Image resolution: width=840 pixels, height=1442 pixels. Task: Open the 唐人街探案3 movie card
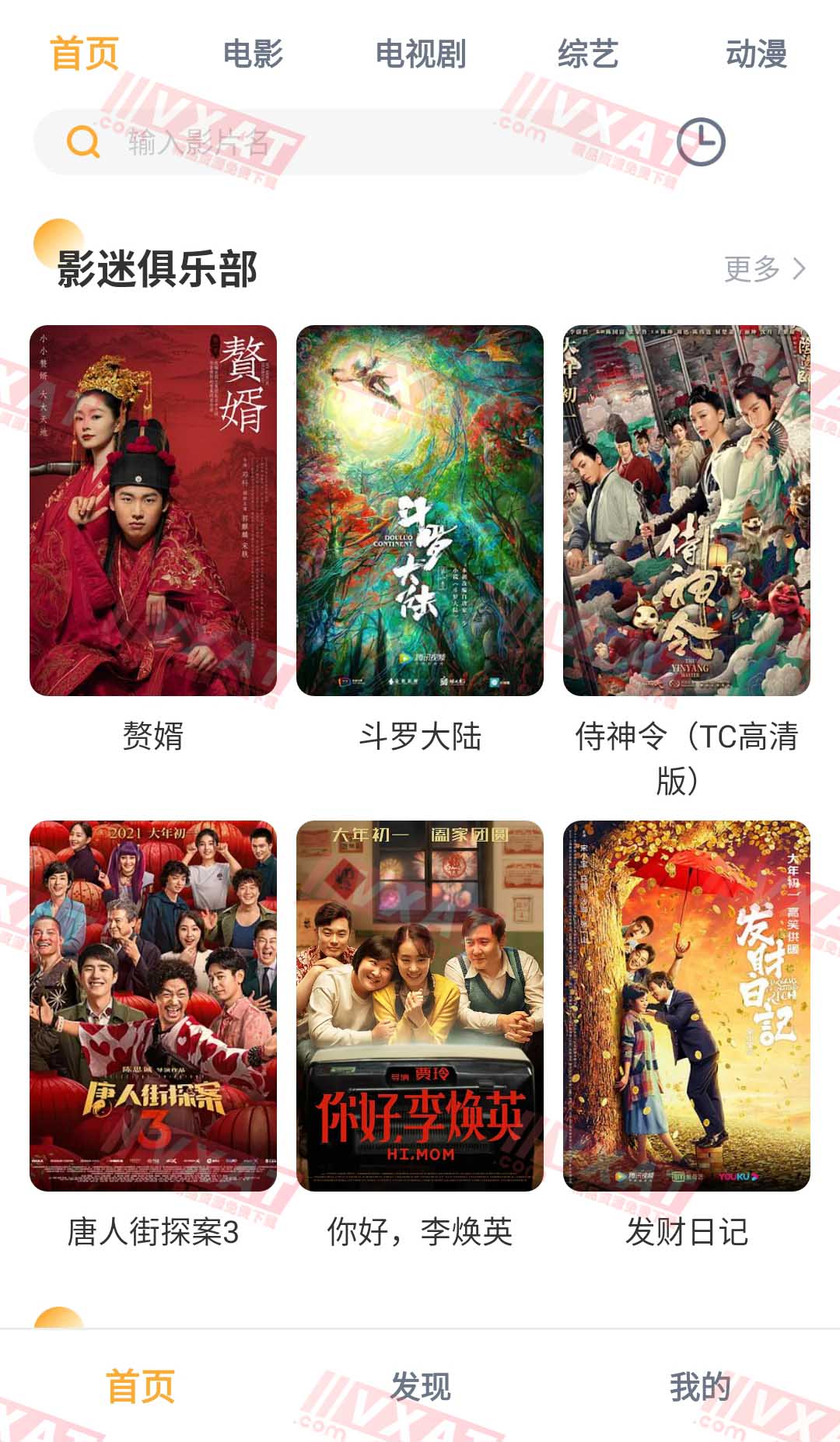pyautogui.click(x=153, y=1006)
